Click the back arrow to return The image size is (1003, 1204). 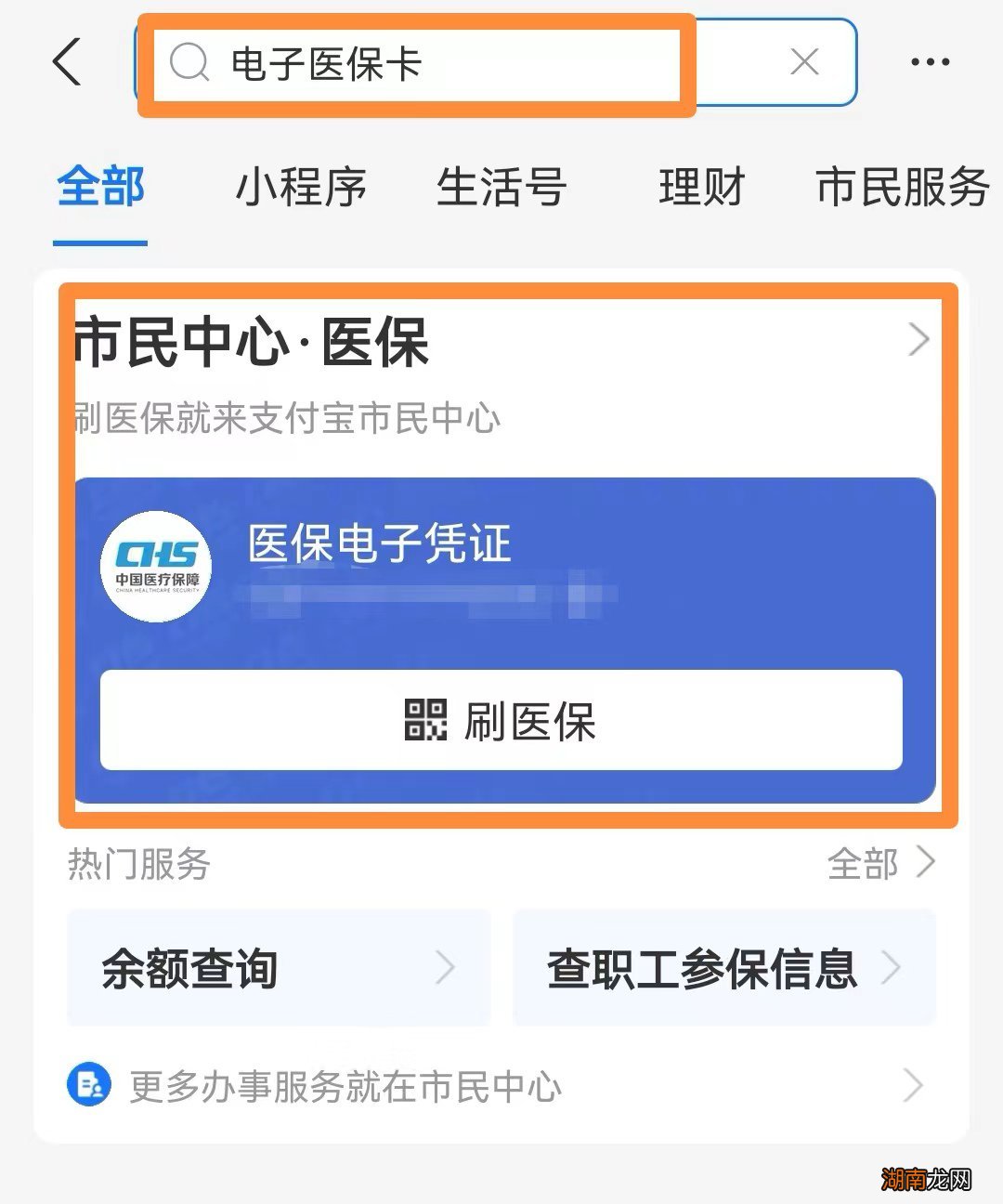[x=65, y=62]
